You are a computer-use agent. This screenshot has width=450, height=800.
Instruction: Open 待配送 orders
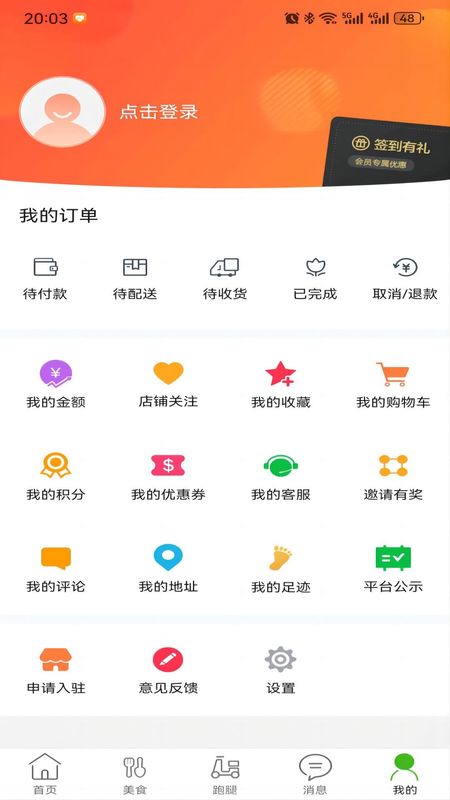pyautogui.click(x=135, y=279)
